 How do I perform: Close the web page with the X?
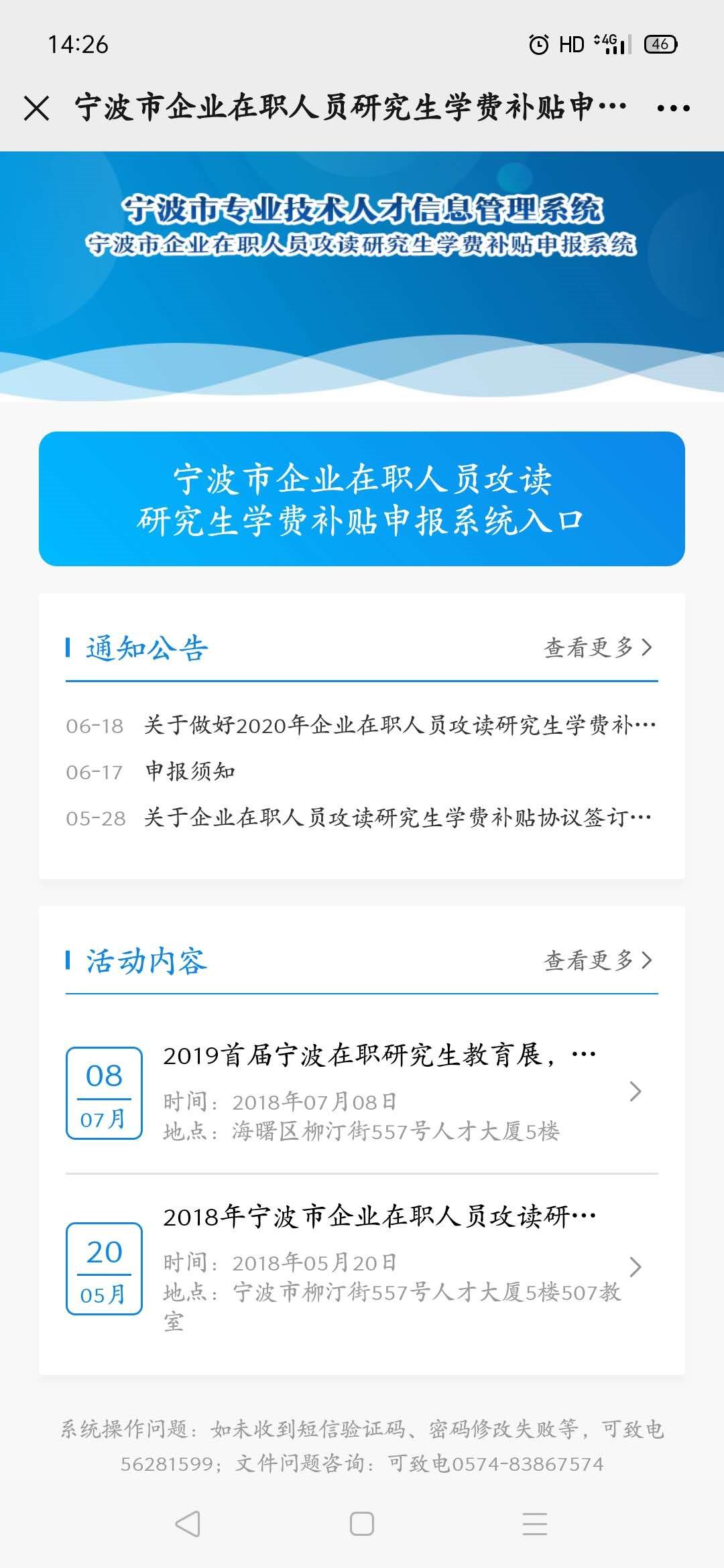pyautogui.click(x=37, y=108)
